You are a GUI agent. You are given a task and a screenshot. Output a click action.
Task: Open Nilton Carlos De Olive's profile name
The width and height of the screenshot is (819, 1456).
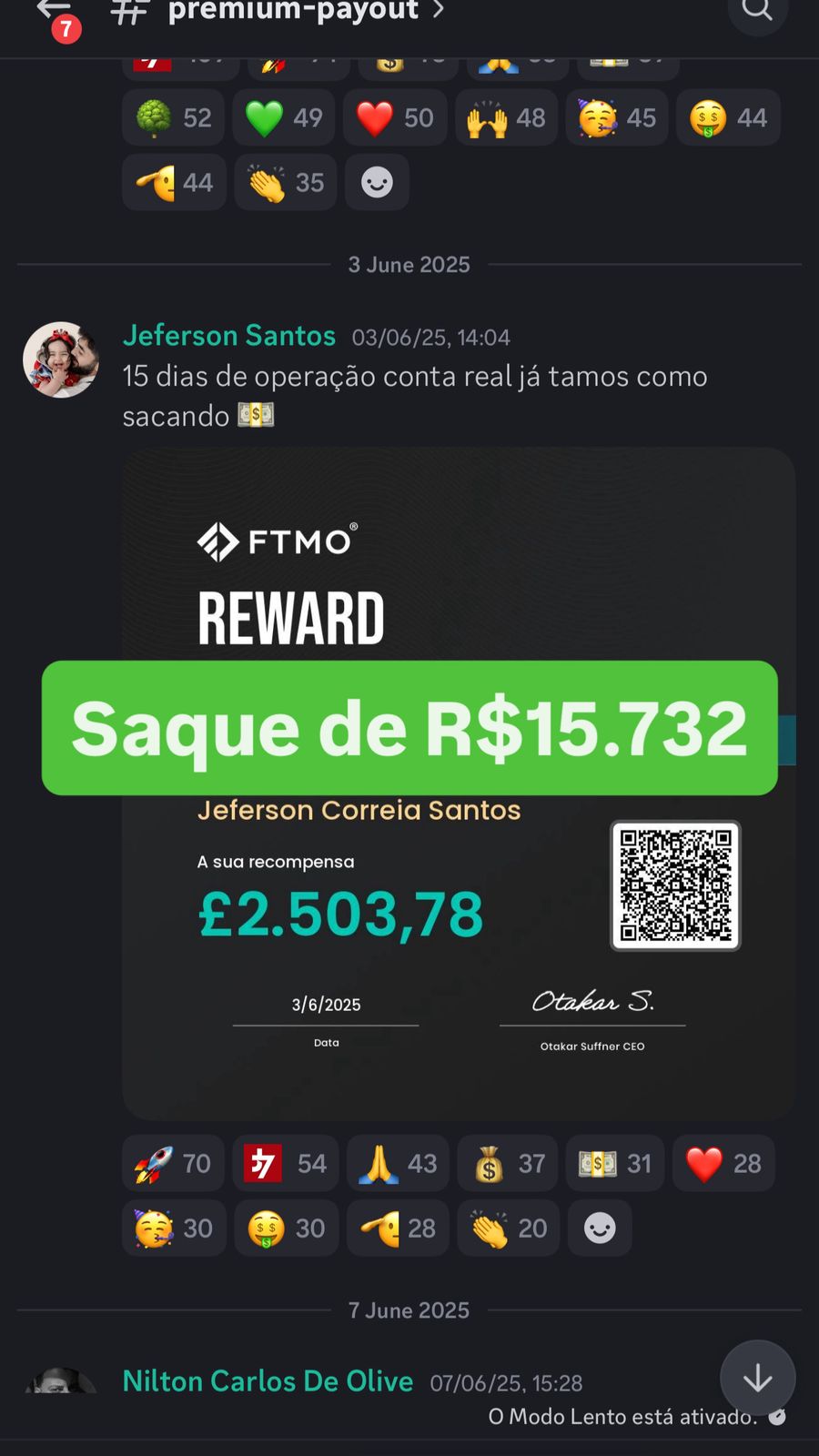click(268, 1381)
